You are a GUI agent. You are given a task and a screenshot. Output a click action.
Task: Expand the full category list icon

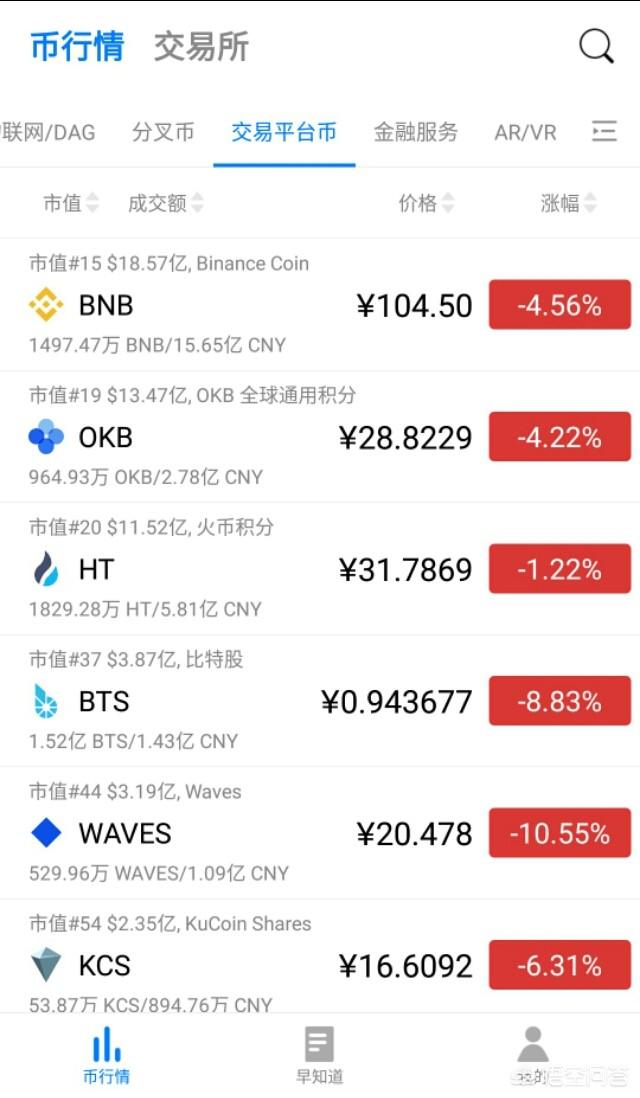pyautogui.click(x=604, y=131)
